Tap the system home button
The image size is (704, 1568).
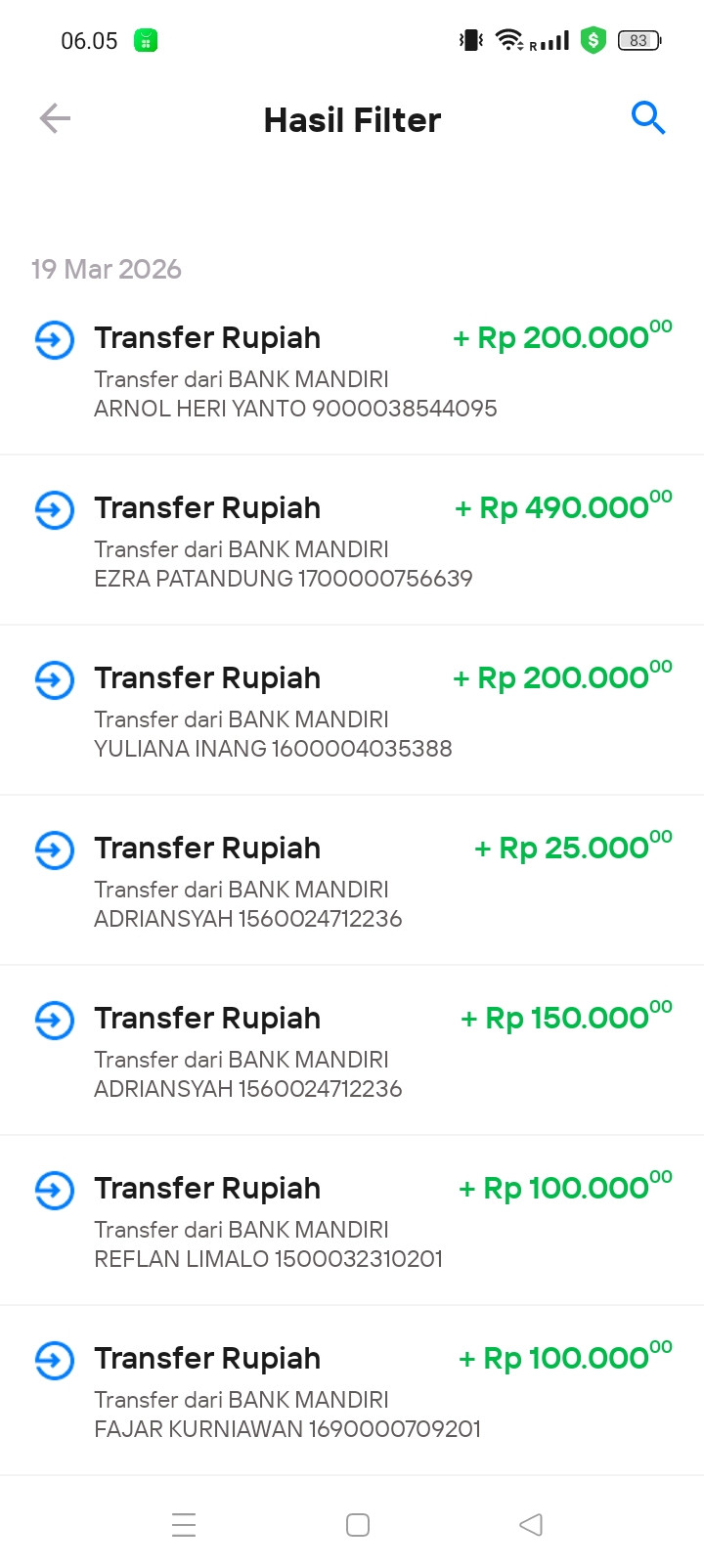pyautogui.click(x=358, y=1525)
